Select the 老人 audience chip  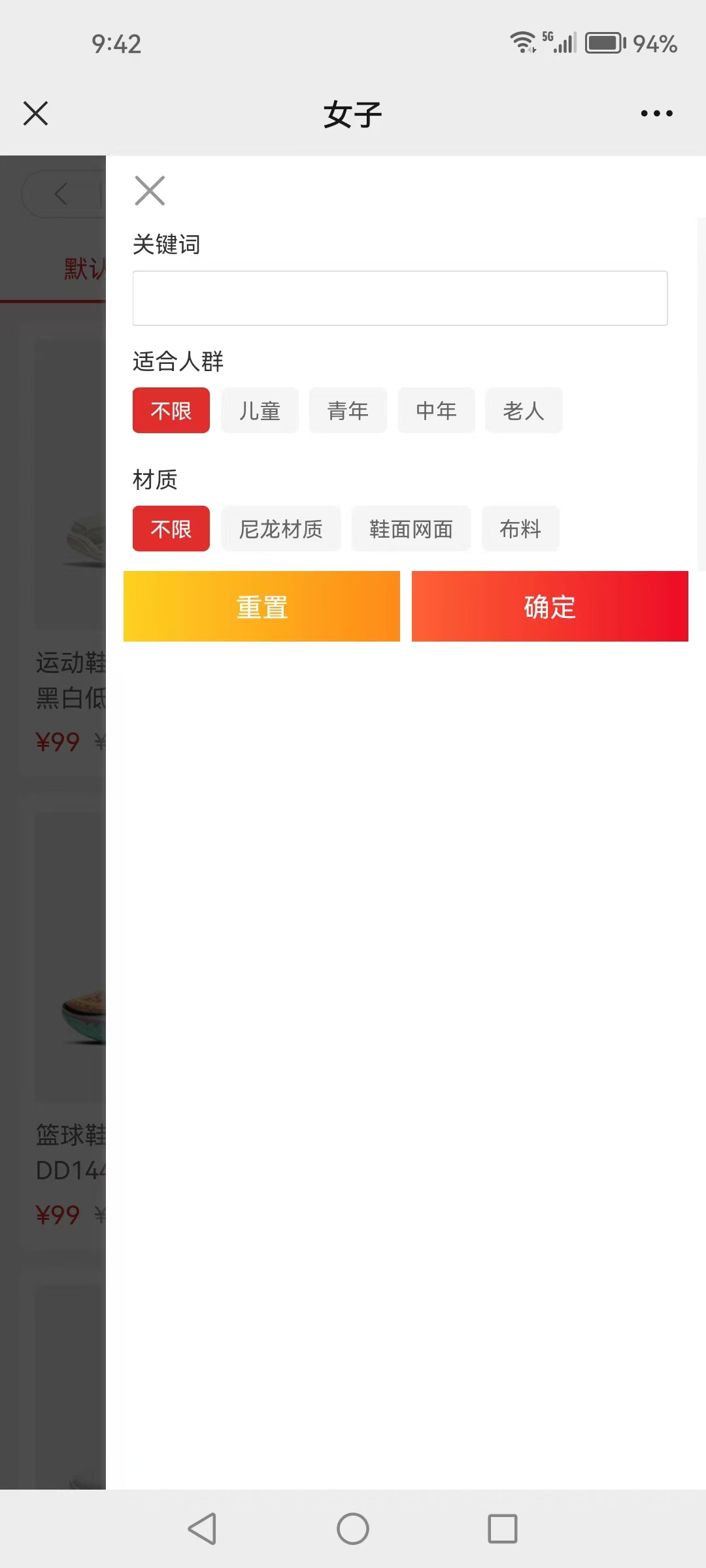pyautogui.click(x=523, y=410)
